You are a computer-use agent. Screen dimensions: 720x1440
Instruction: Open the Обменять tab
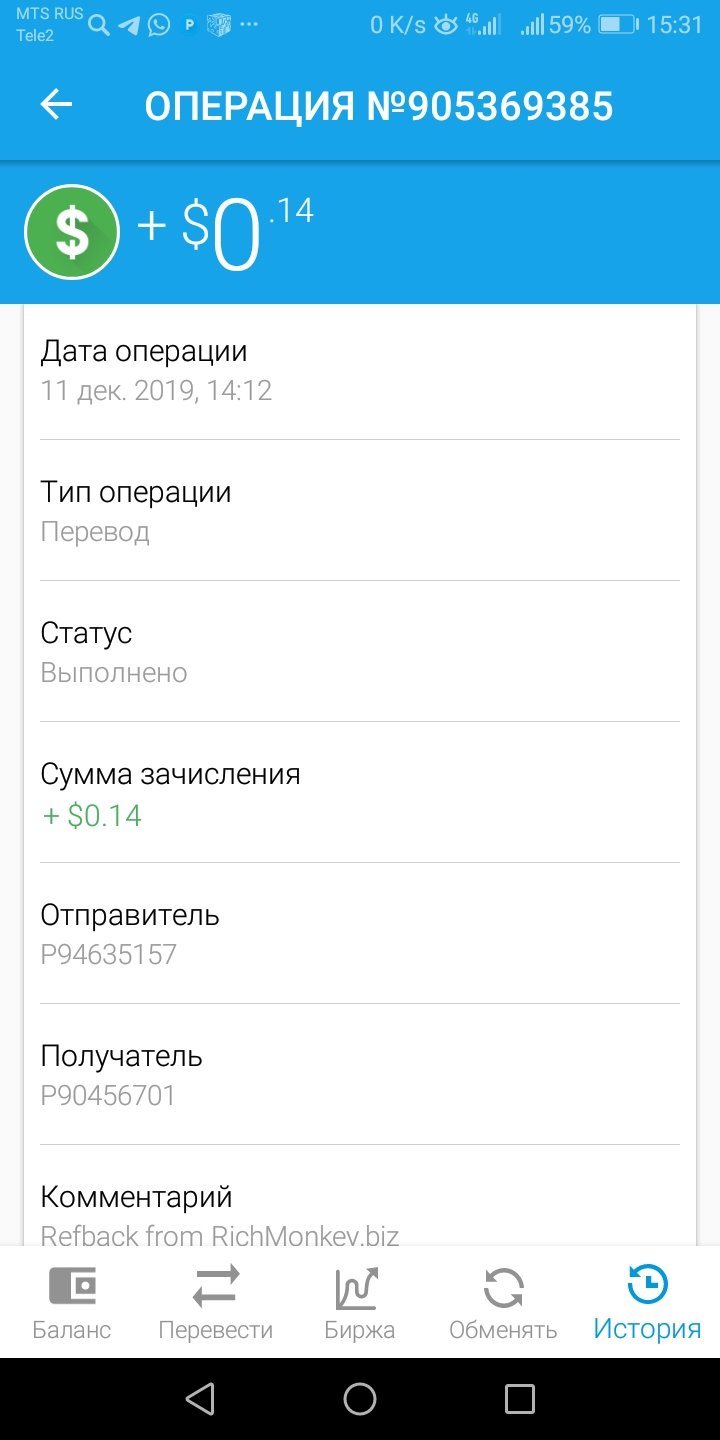[503, 1302]
